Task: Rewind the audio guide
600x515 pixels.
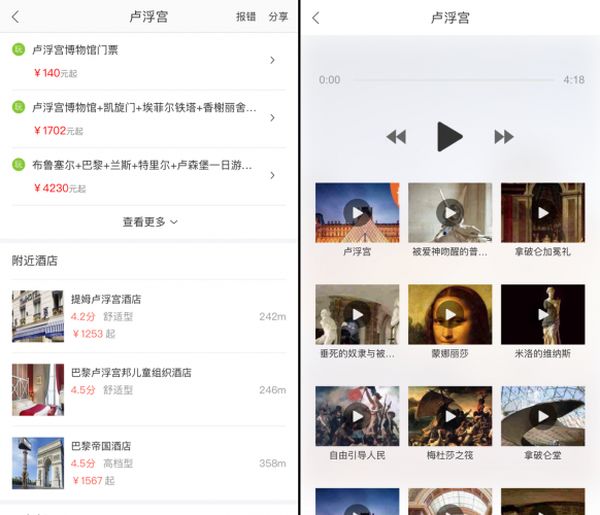Action: point(397,137)
